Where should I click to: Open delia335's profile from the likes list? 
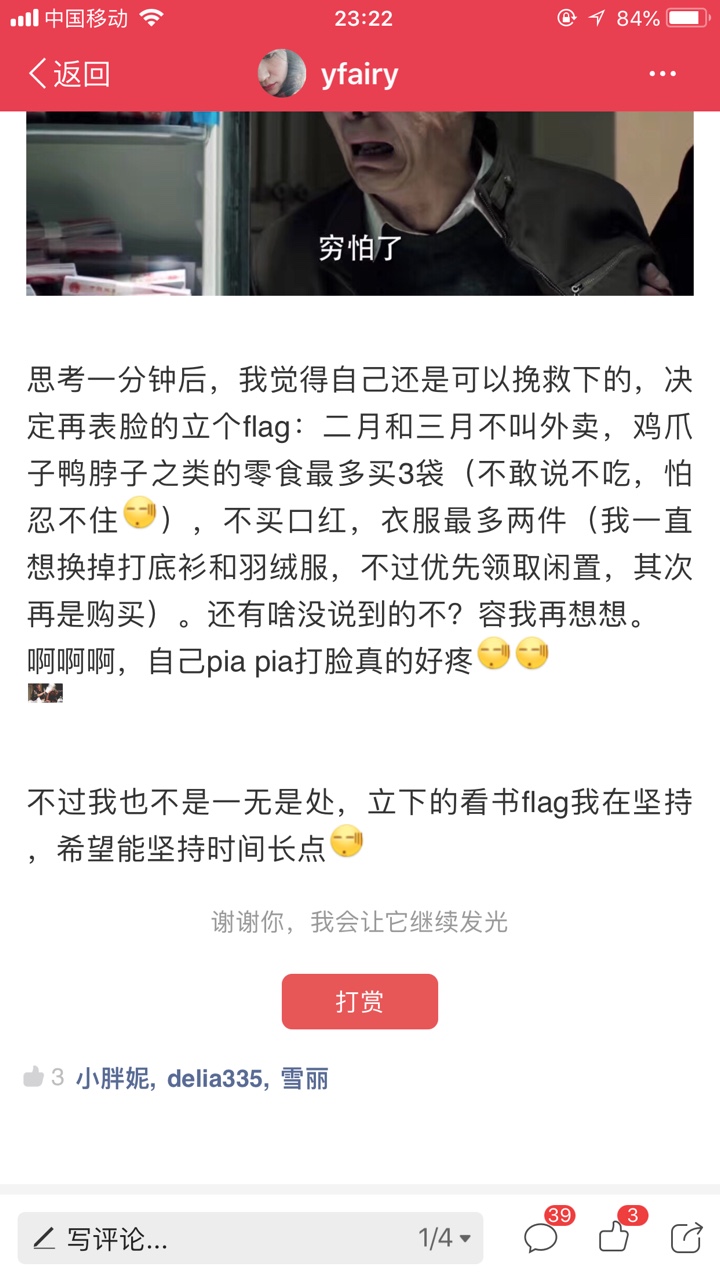(x=214, y=1078)
